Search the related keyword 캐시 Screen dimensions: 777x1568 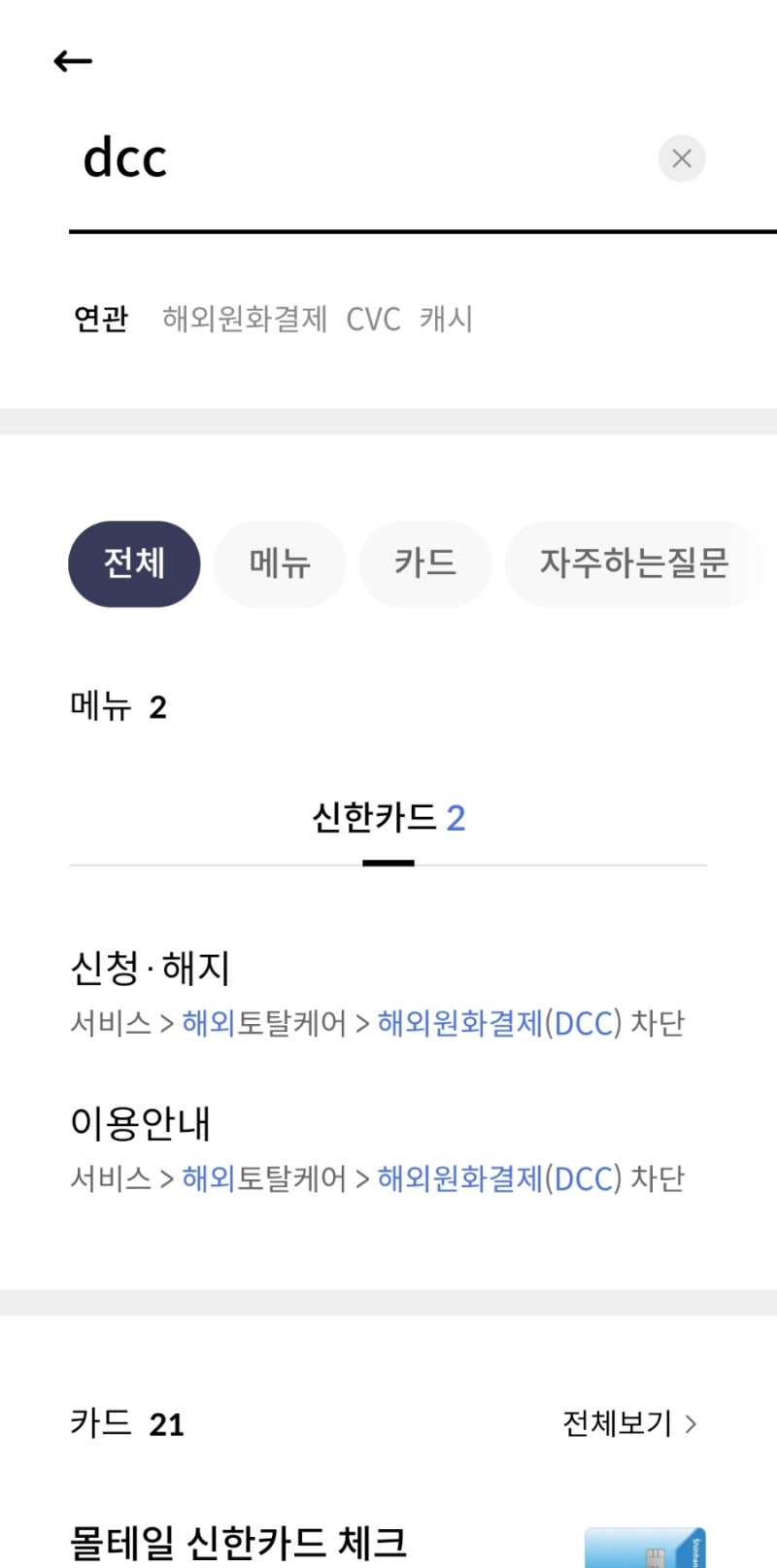(x=446, y=320)
